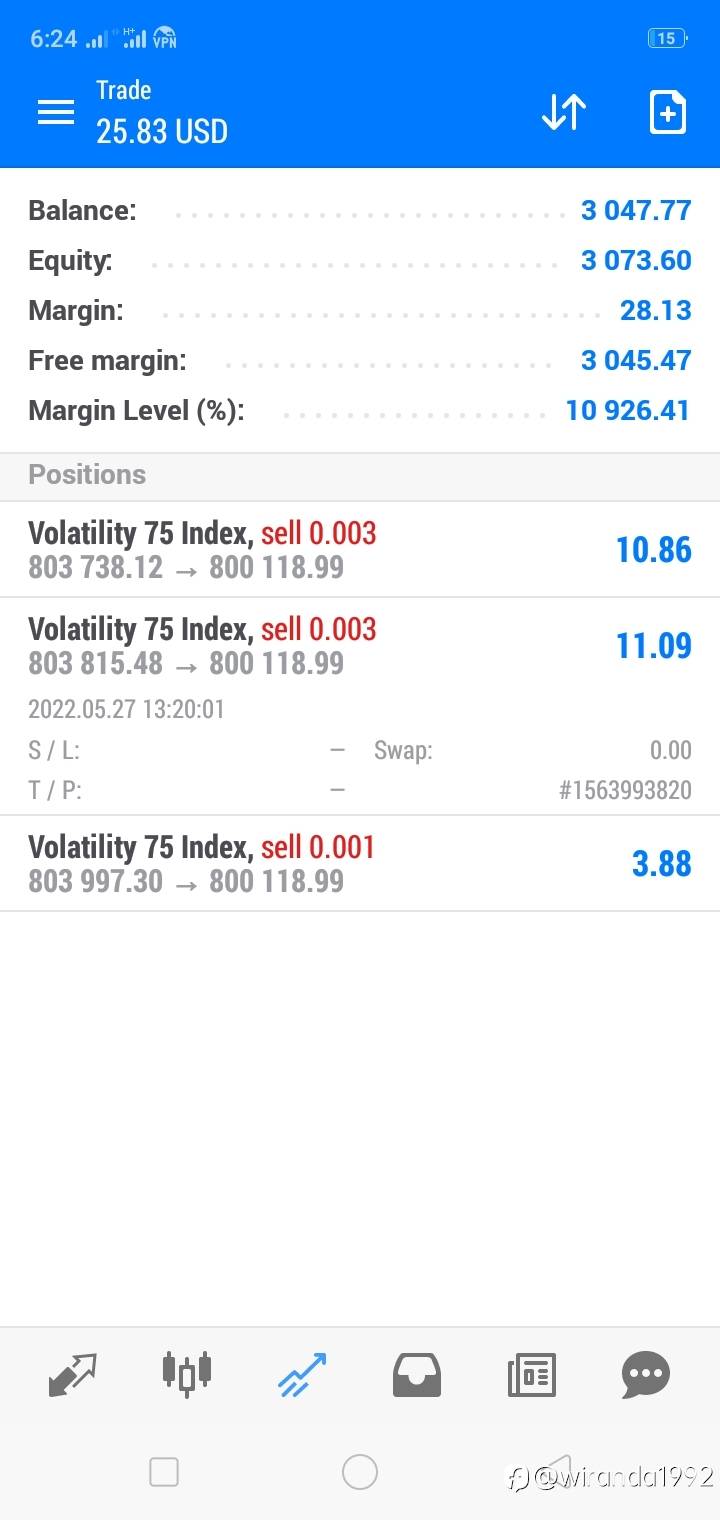Open the sell 0.003 position with profit 10.86
Screen dimensions: 720x1520
[360, 550]
